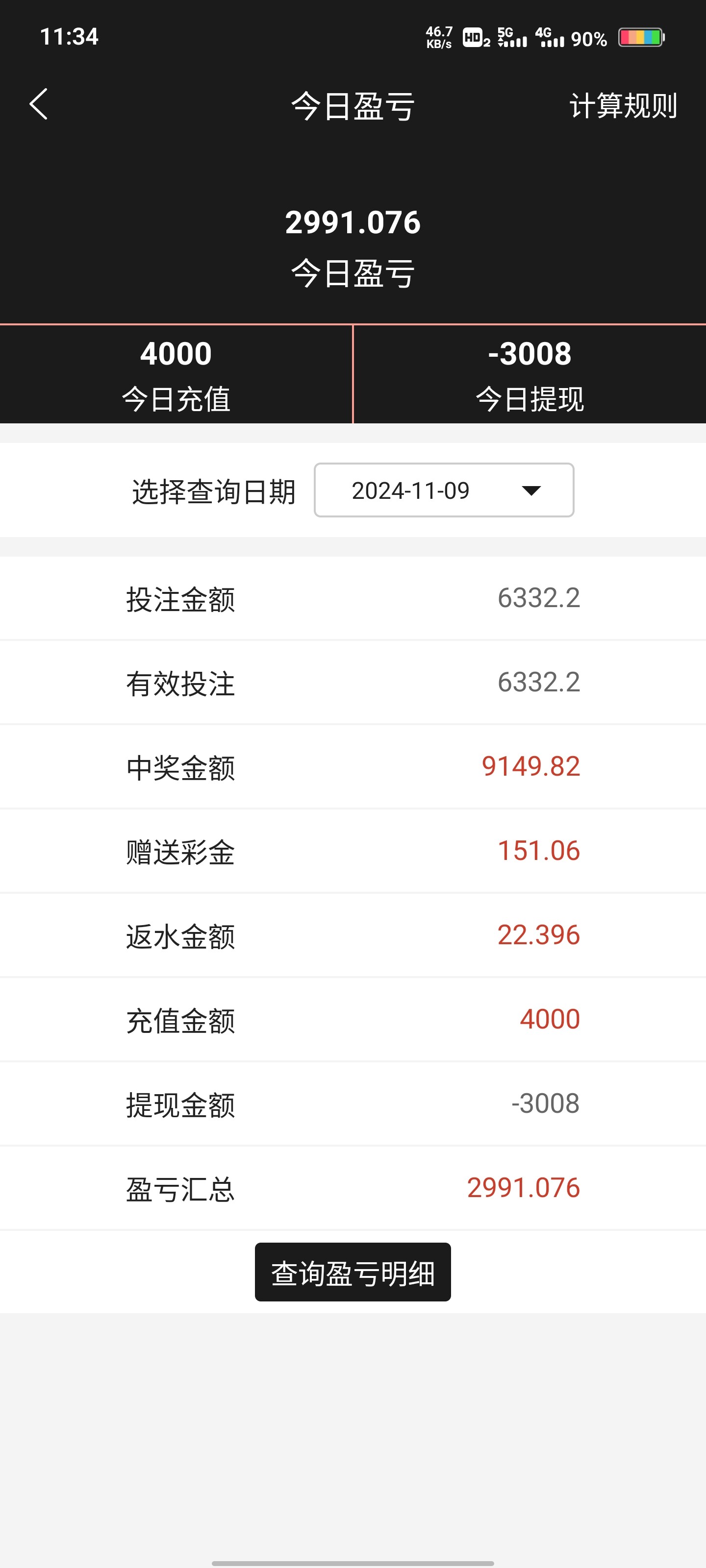Open the 2024-11-09 date dropdown
This screenshot has height=1568, width=706.
(x=444, y=490)
